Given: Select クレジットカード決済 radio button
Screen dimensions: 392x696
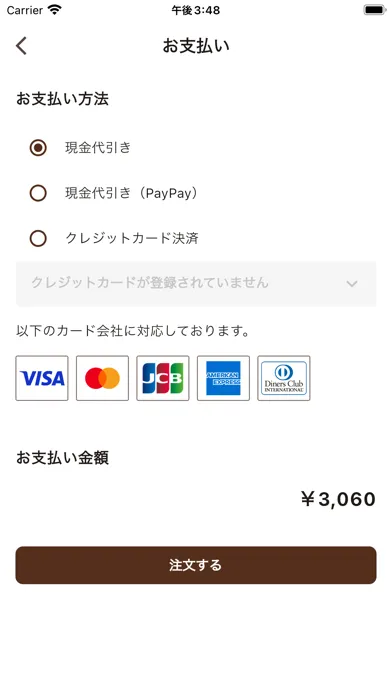Looking at the screenshot, I should (38, 238).
